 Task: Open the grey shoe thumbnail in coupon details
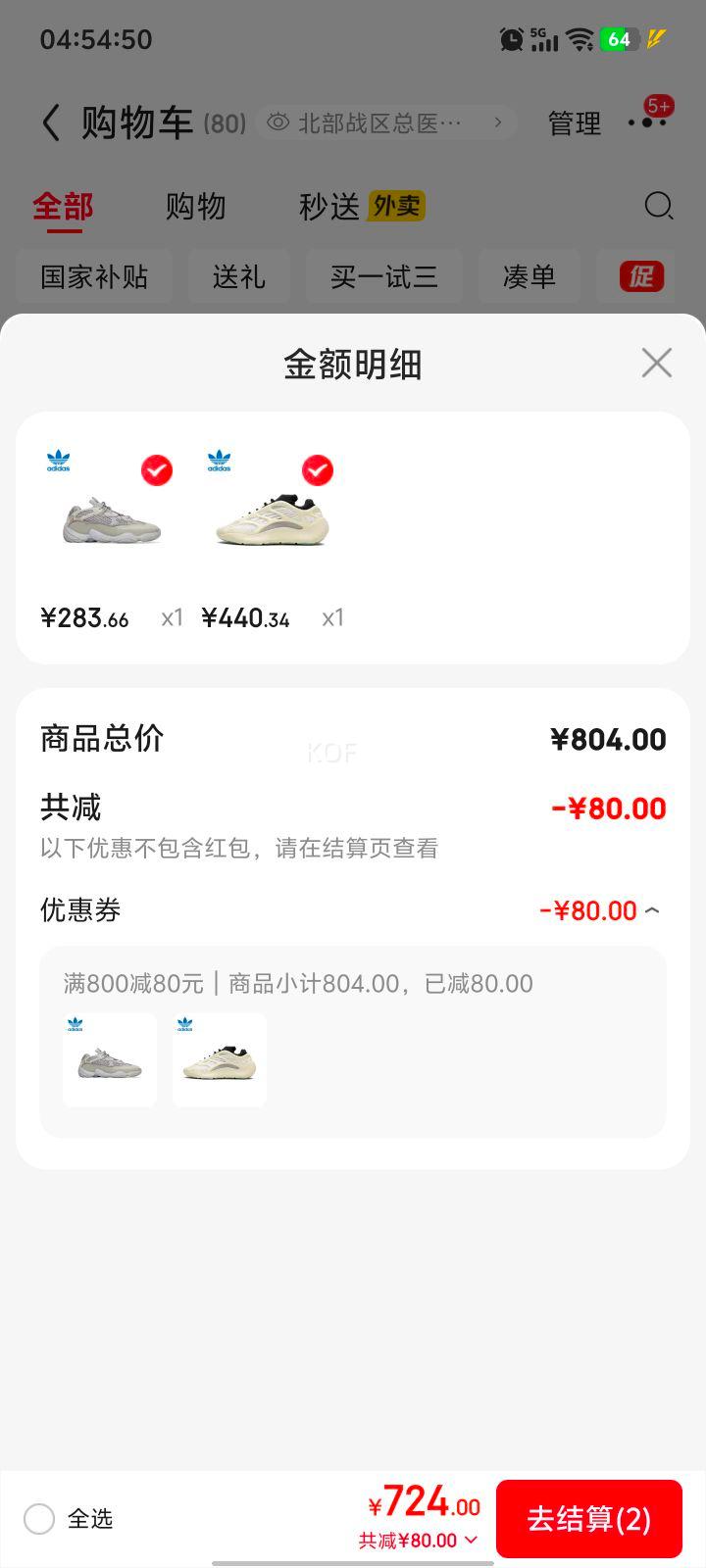[x=110, y=1060]
